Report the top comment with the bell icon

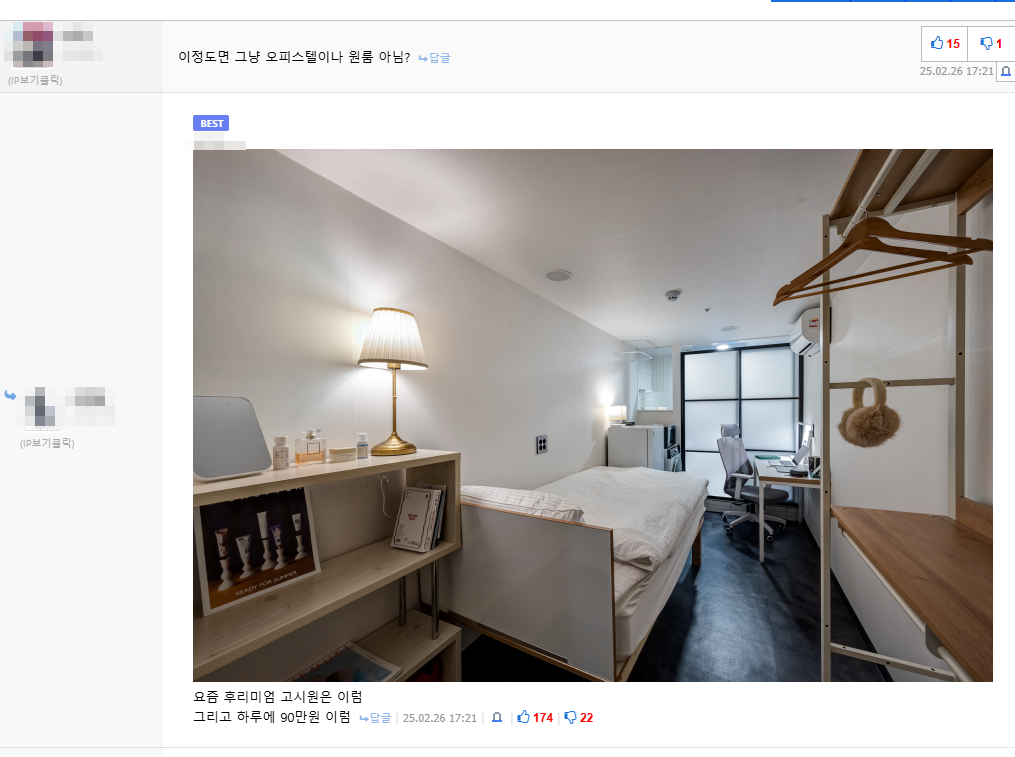[1005, 71]
